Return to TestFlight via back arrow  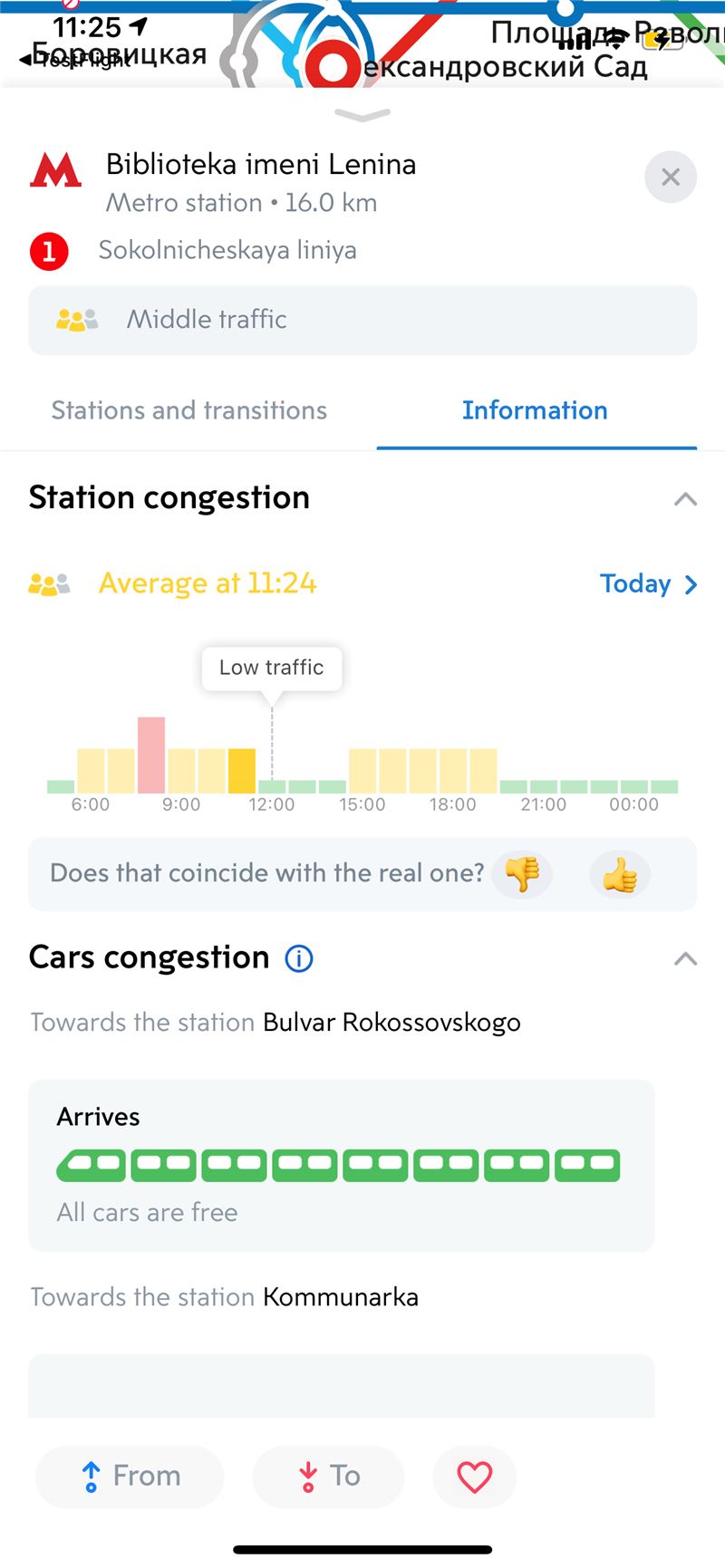(74, 60)
